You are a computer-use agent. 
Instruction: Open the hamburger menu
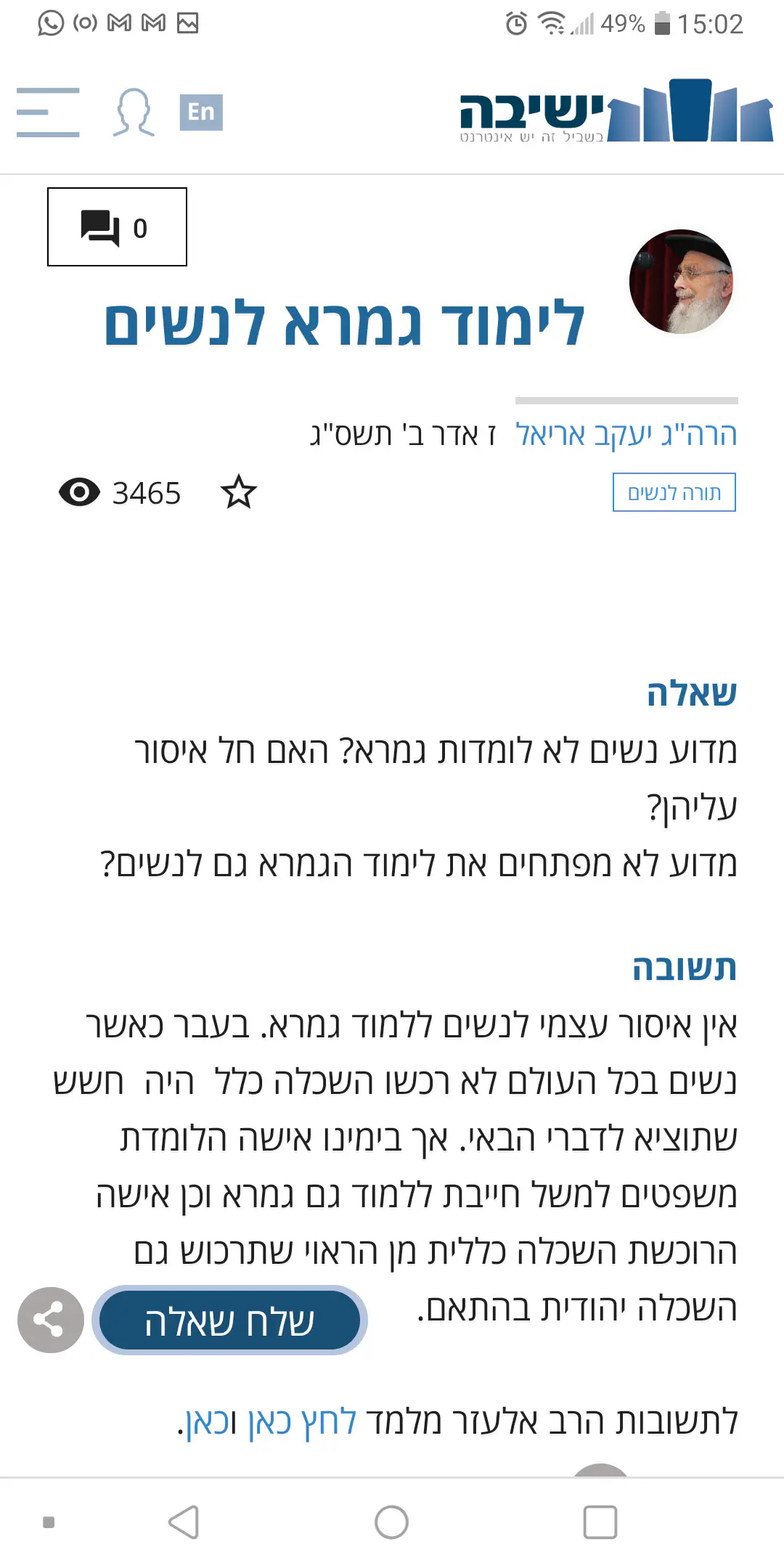[48, 113]
